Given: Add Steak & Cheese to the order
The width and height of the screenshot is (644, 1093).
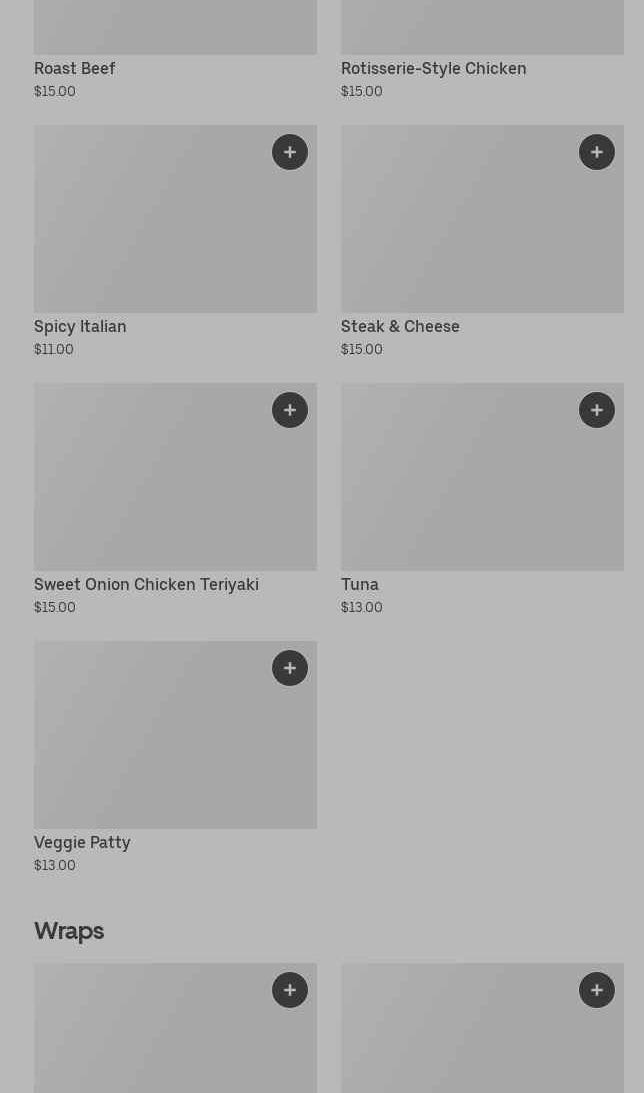Looking at the screenshot, I should point(597,152).
